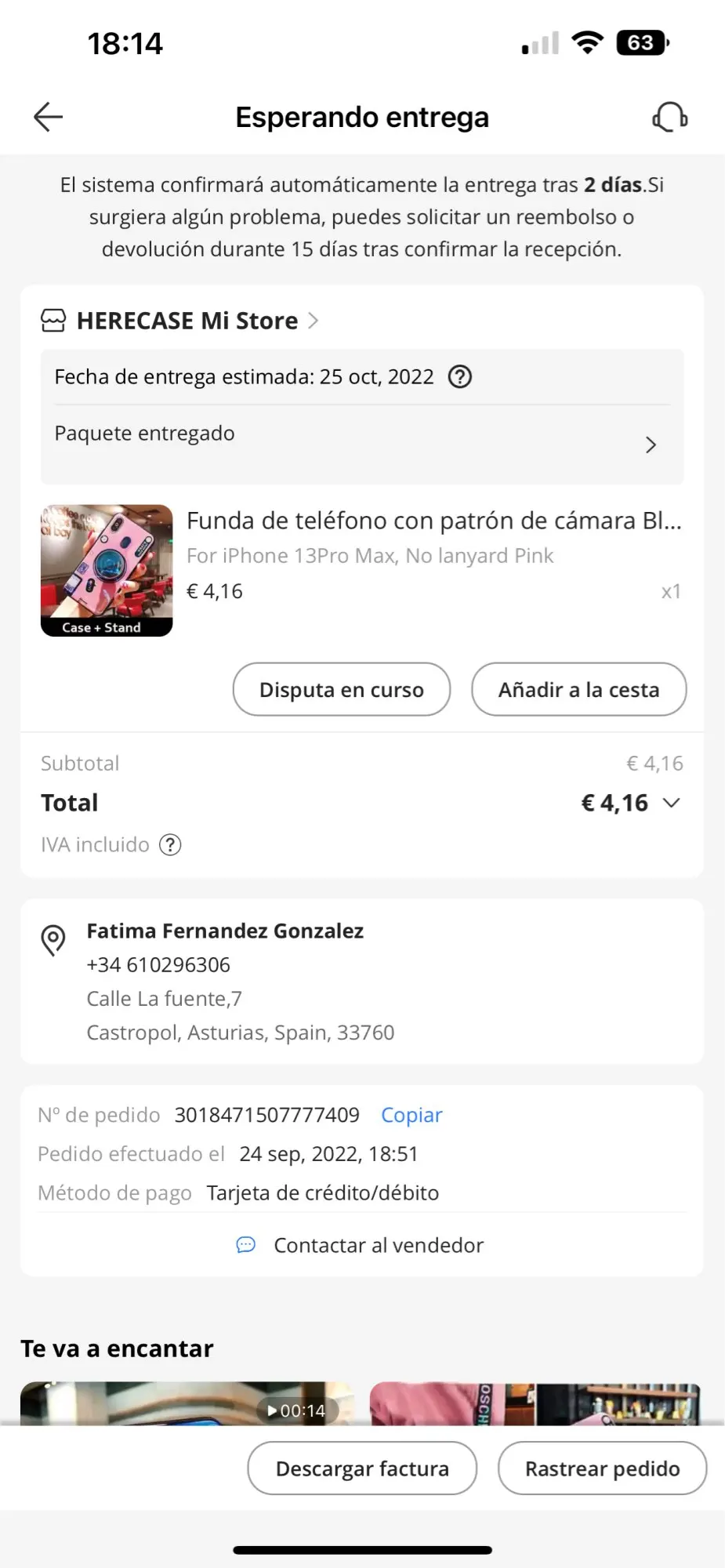
Task: Tap the Disputa en curso button
Action: [x=342, y=690]
